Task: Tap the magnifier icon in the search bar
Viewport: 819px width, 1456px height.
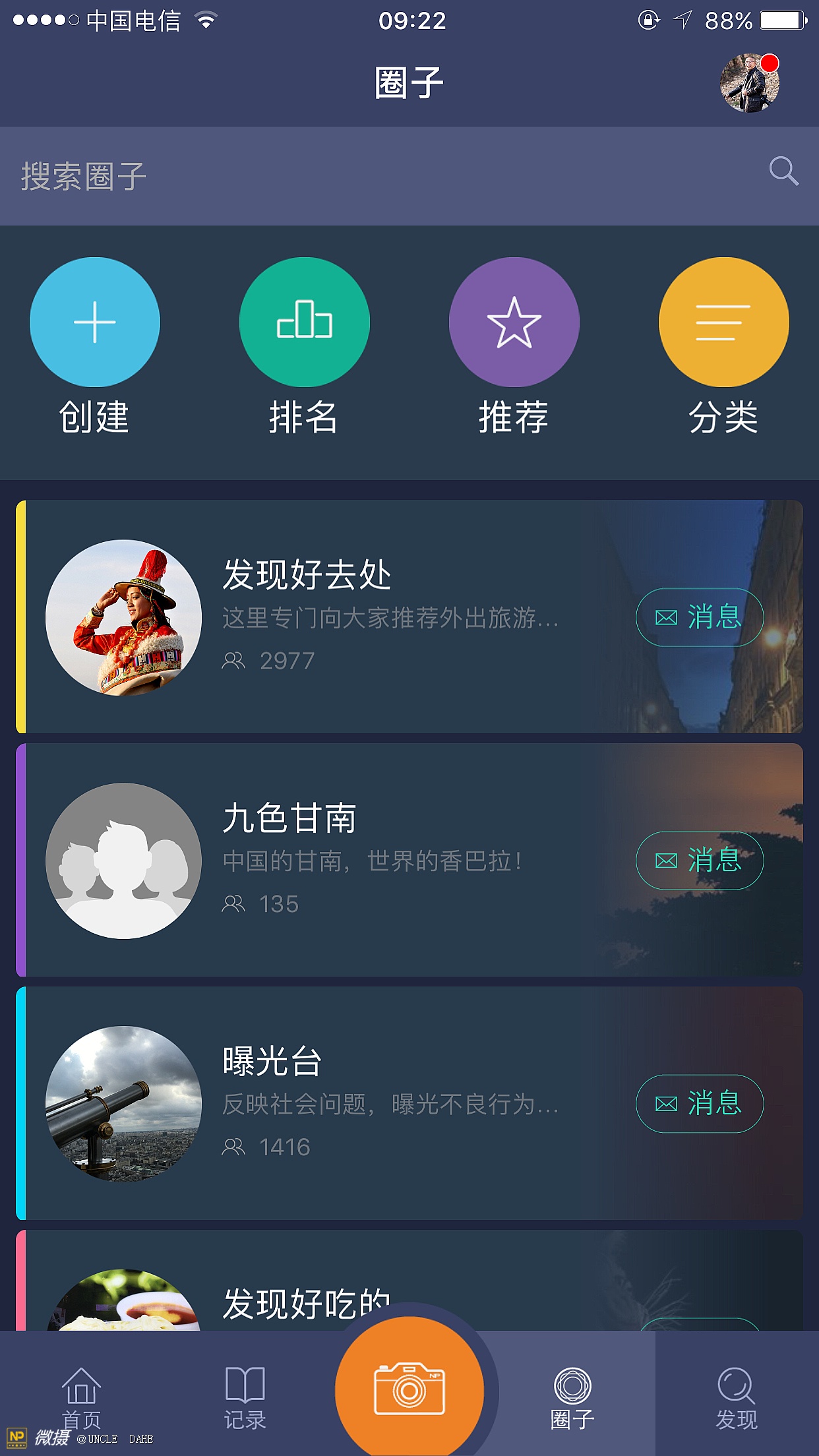Action: [783, 172]
